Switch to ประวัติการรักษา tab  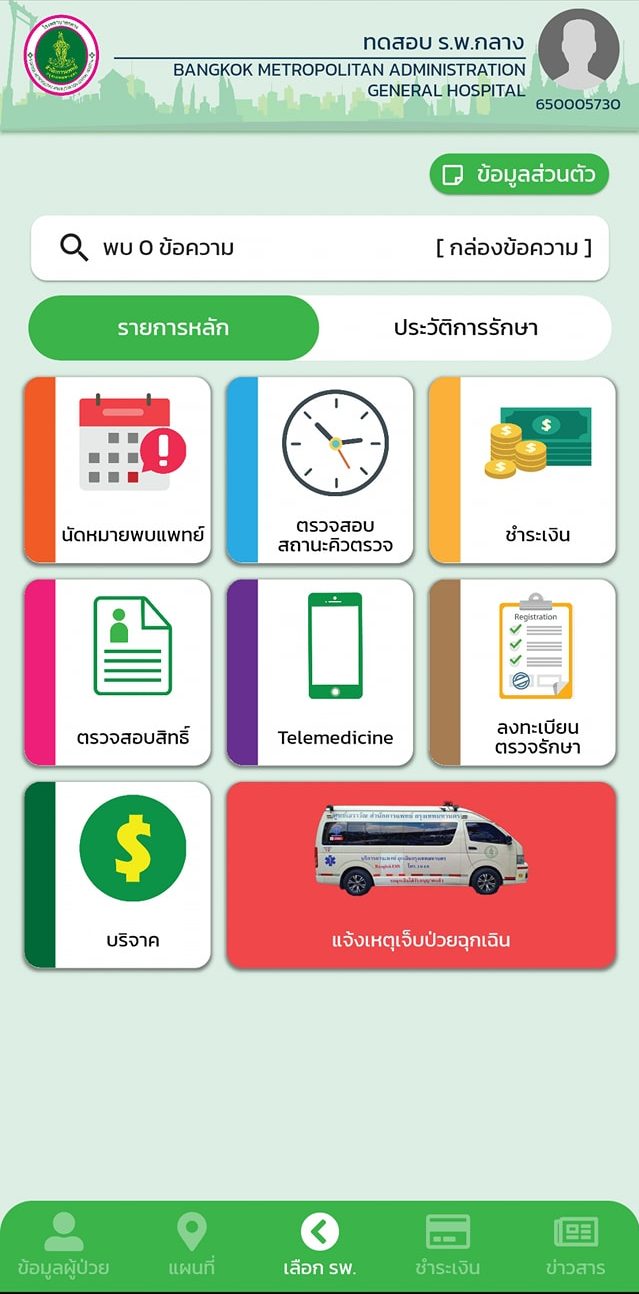(465, 328)
